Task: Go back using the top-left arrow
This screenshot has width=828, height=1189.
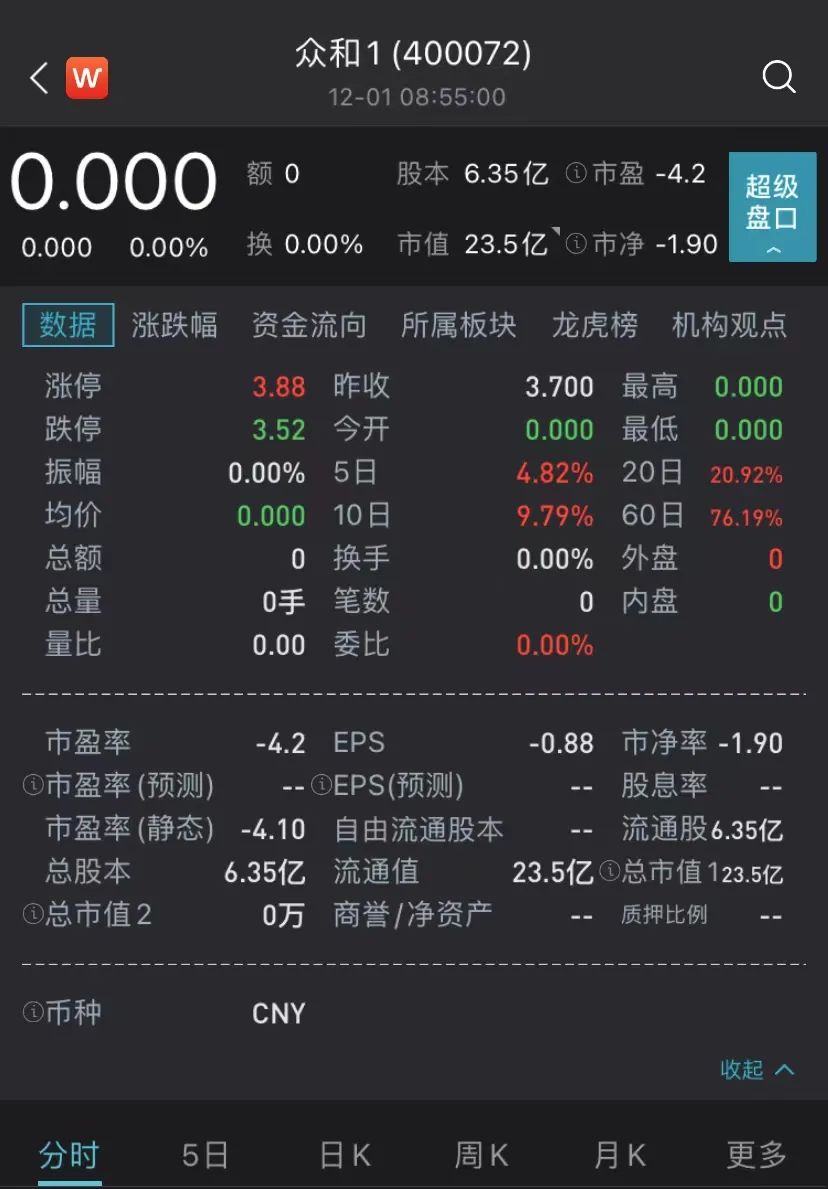Action: (39, 78)
